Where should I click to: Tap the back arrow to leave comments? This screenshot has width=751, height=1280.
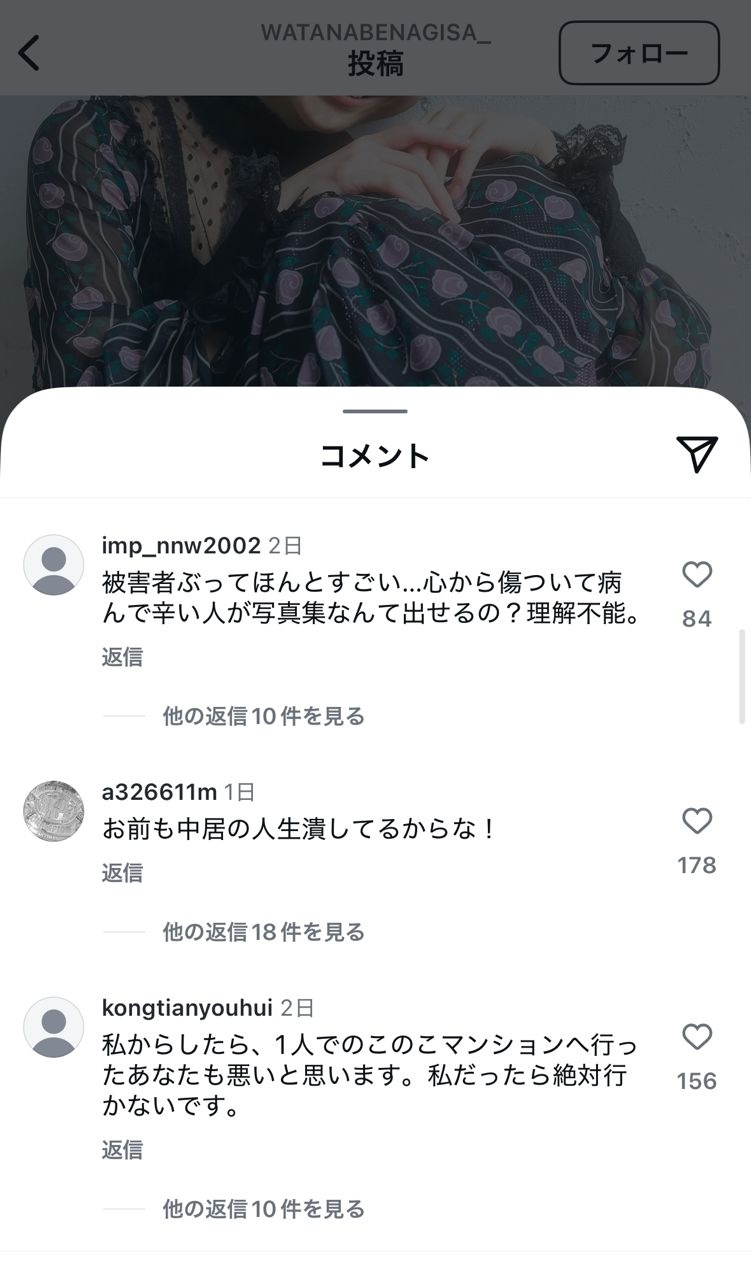pyautogui.click(x=28, y=53)
